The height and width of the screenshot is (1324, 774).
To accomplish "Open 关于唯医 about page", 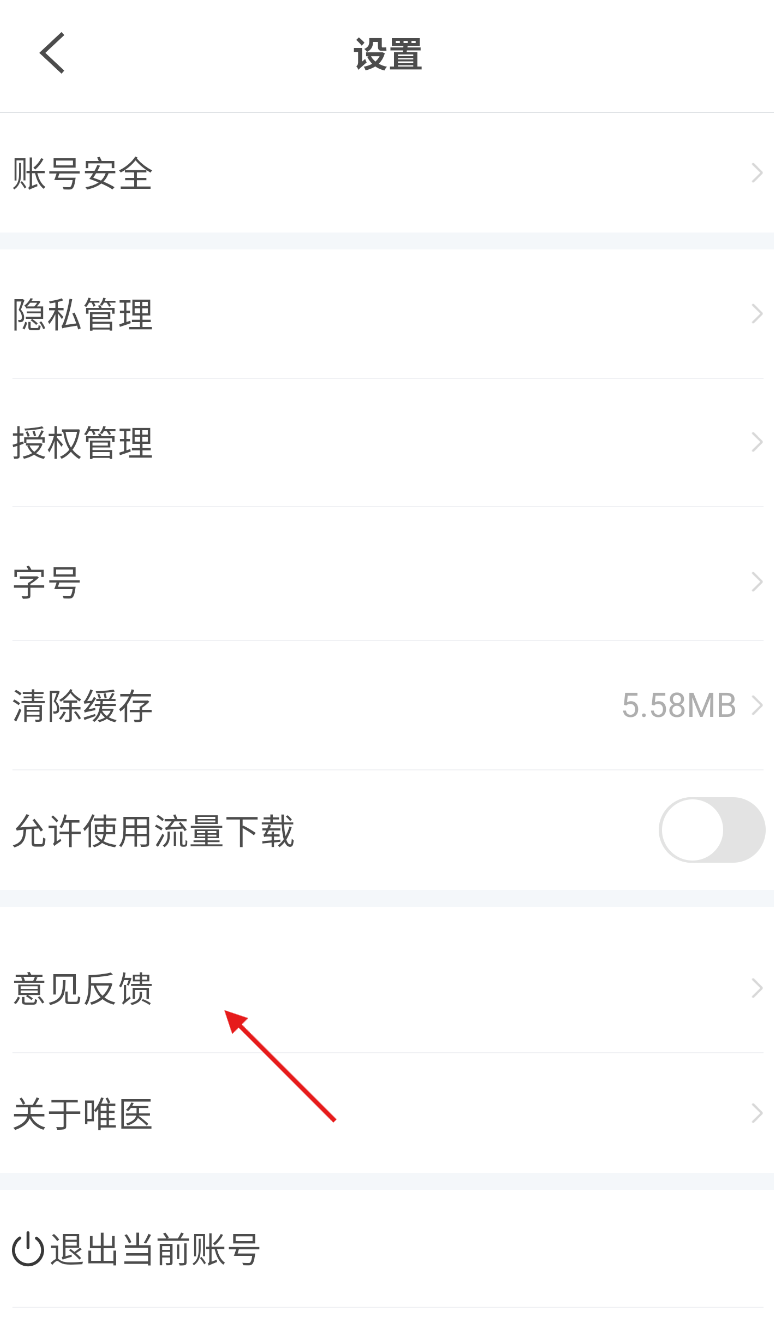I will coord(83,1113).
